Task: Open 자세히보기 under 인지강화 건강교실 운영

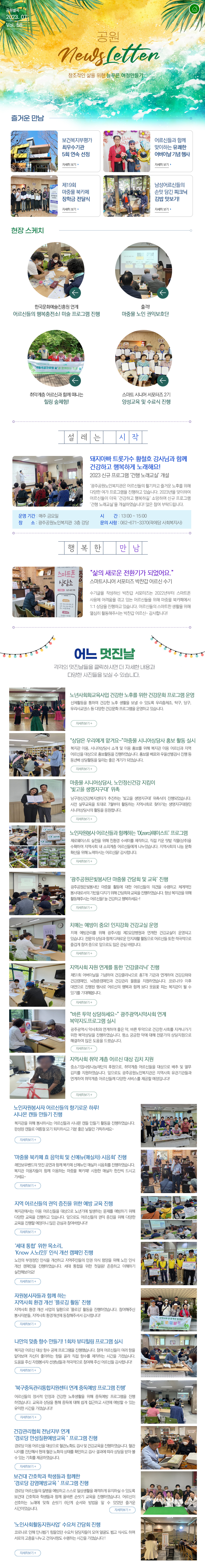Action: point(83,953)
